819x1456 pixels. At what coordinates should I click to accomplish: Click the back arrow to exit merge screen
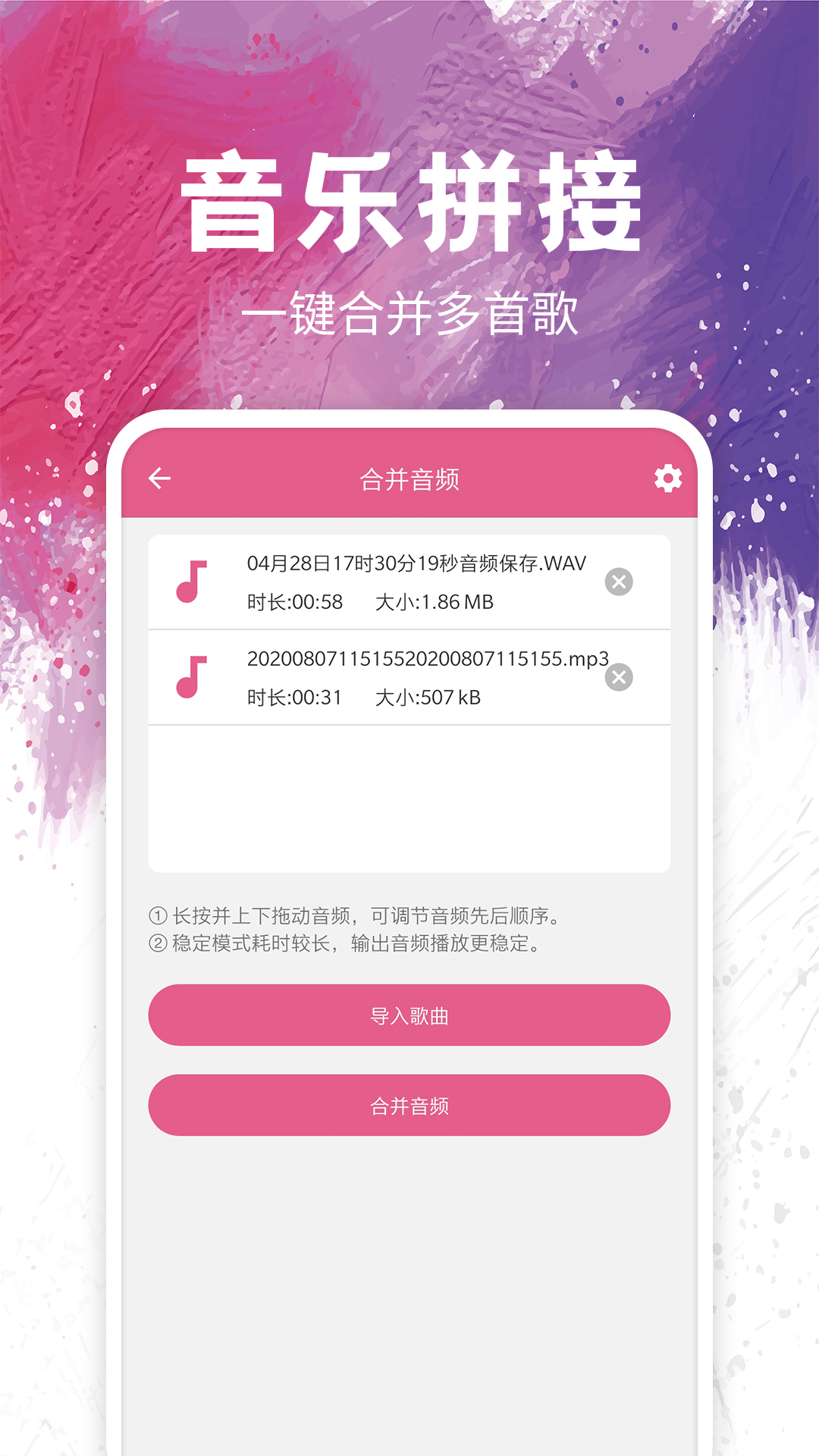coord(157,479)
